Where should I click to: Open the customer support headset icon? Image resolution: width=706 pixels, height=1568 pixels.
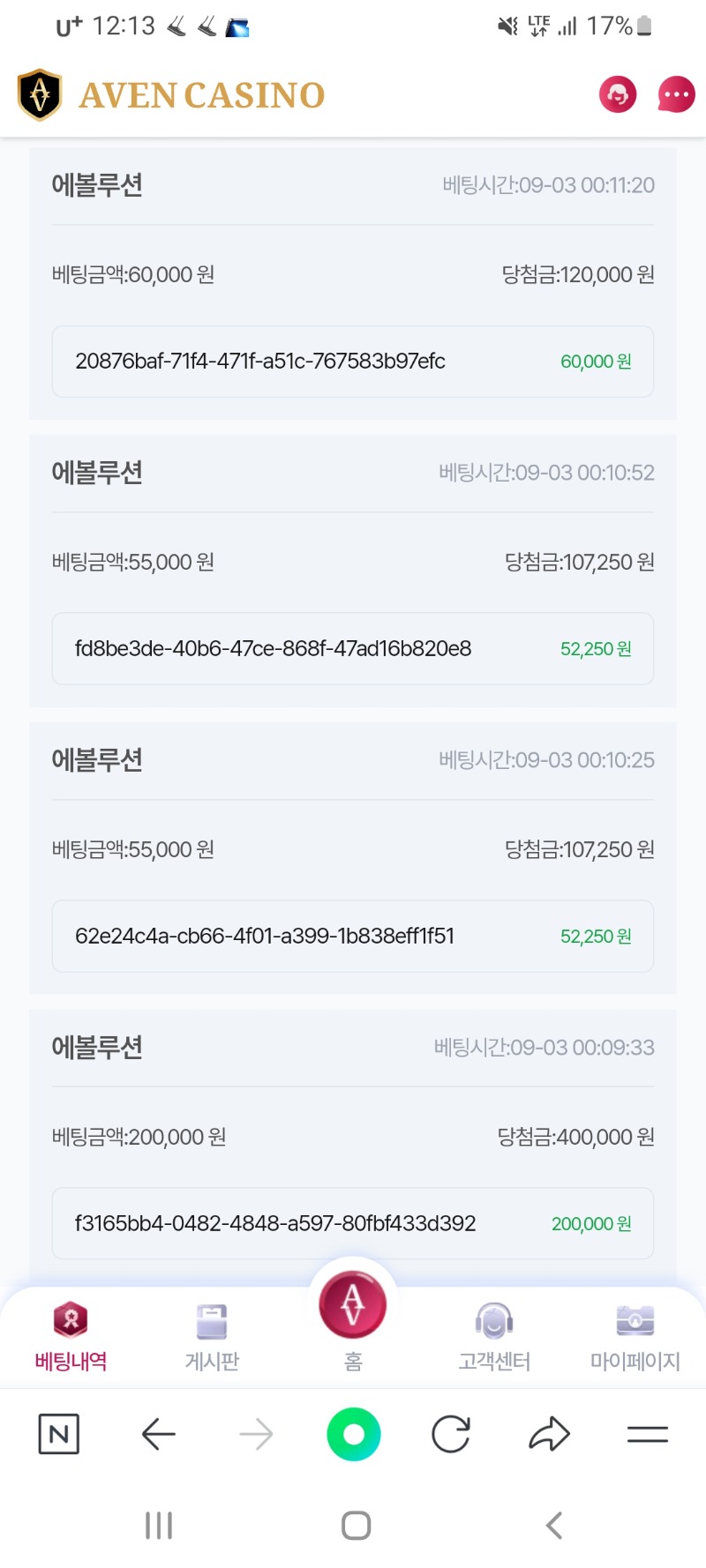pos(618,94)
